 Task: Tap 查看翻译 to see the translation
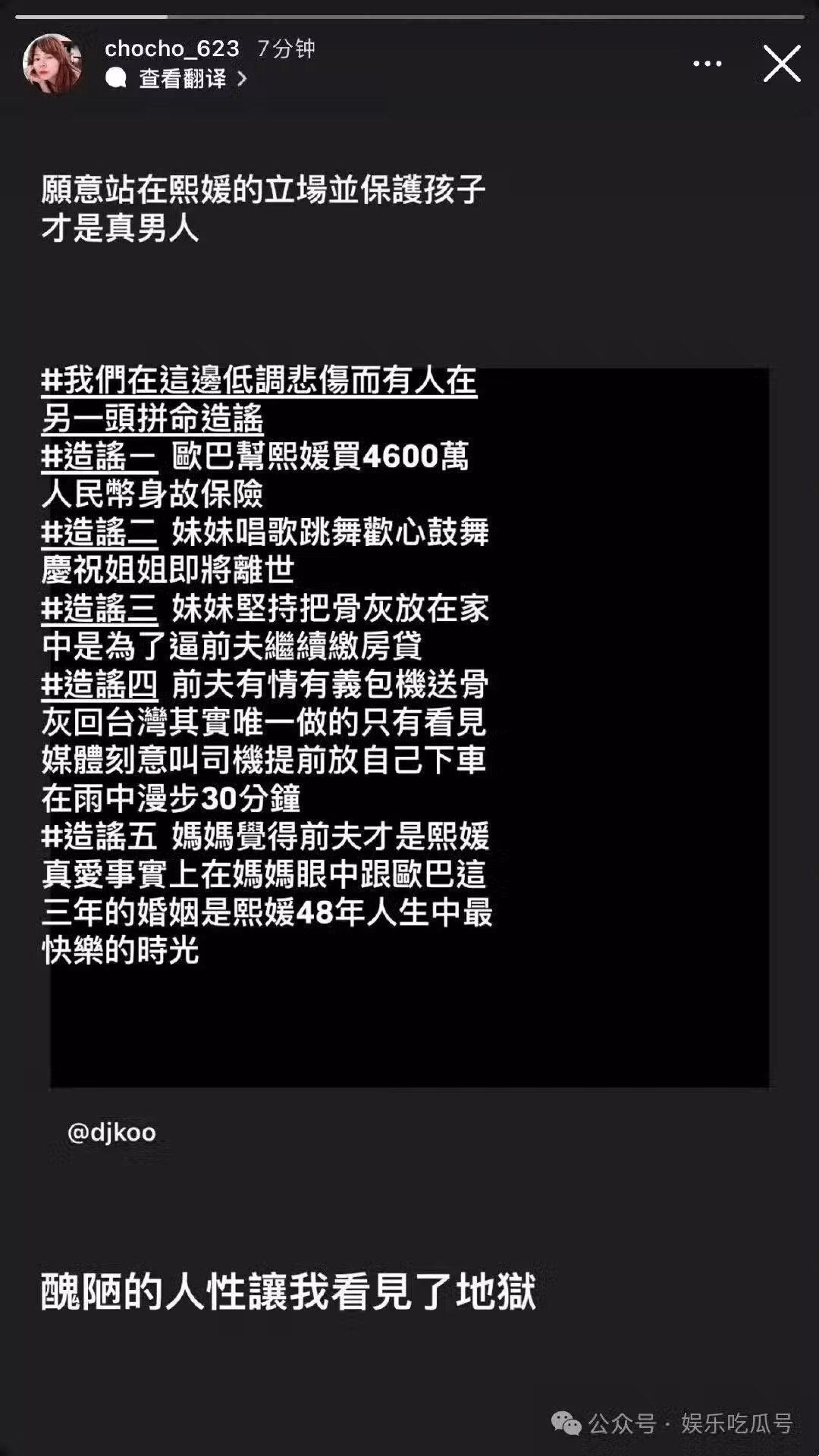184,78
